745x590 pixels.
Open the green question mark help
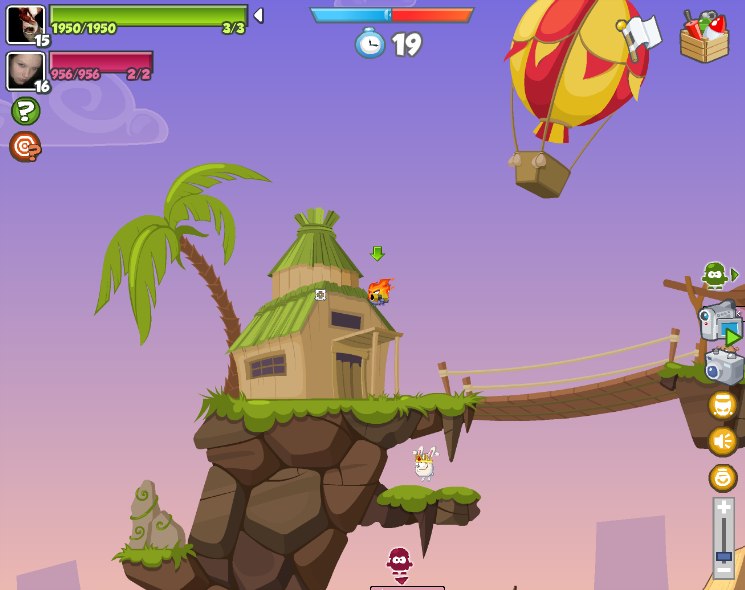click(x=25, y=111)
